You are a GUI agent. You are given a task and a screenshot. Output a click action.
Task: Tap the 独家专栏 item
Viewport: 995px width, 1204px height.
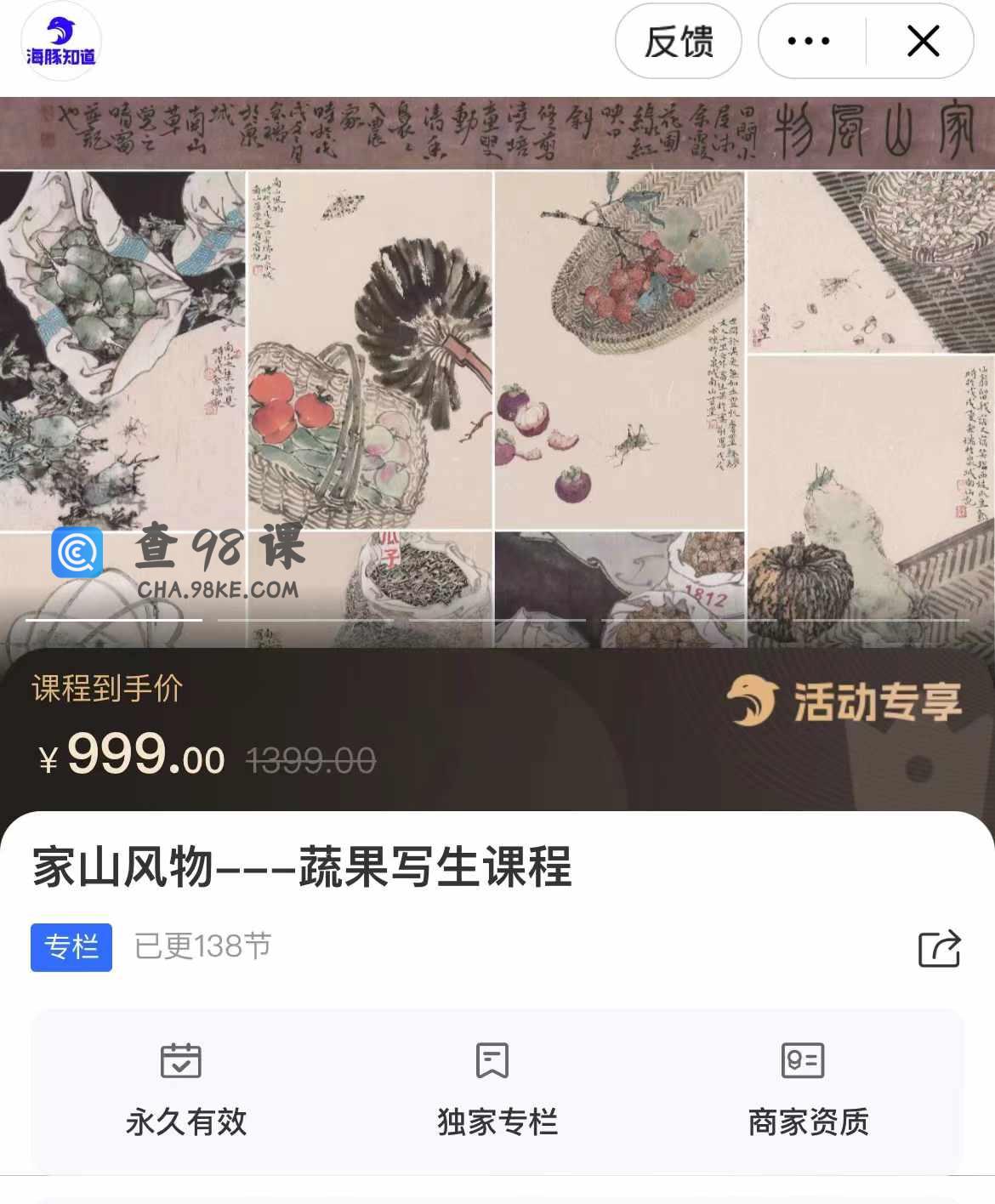tap(497, 1089)
